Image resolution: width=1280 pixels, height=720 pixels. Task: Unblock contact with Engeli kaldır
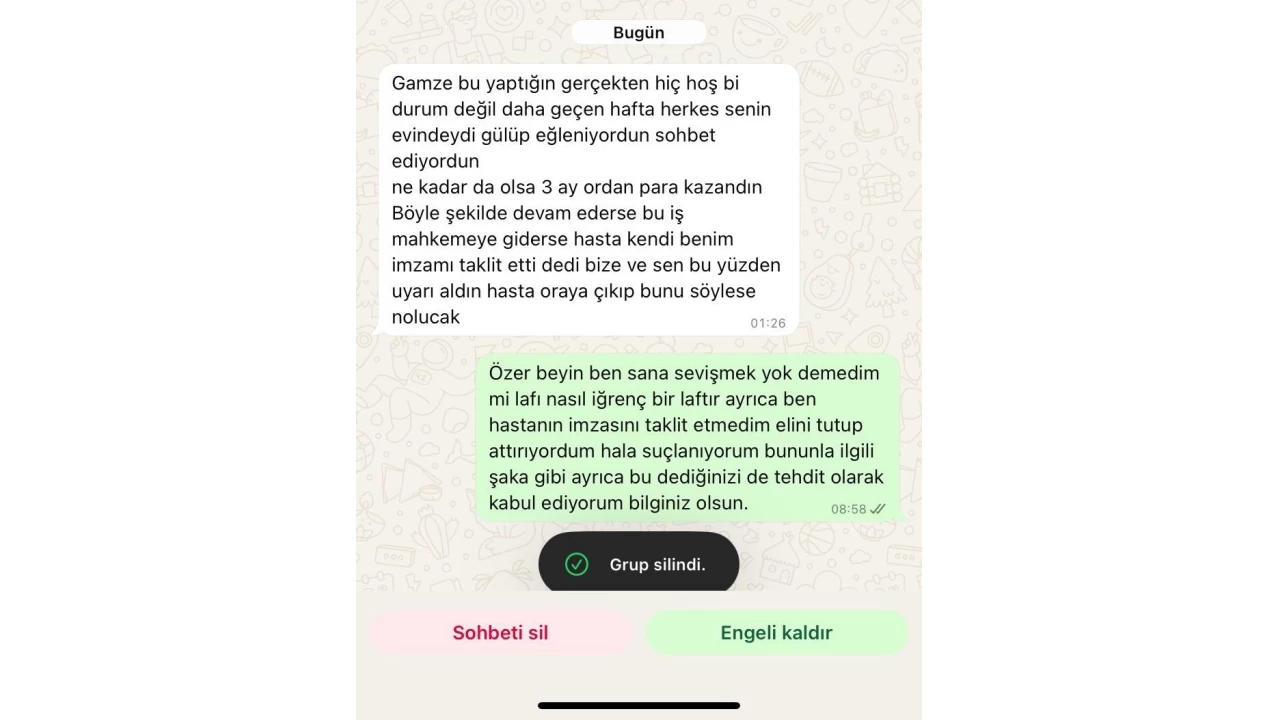(x=776, y=633)
